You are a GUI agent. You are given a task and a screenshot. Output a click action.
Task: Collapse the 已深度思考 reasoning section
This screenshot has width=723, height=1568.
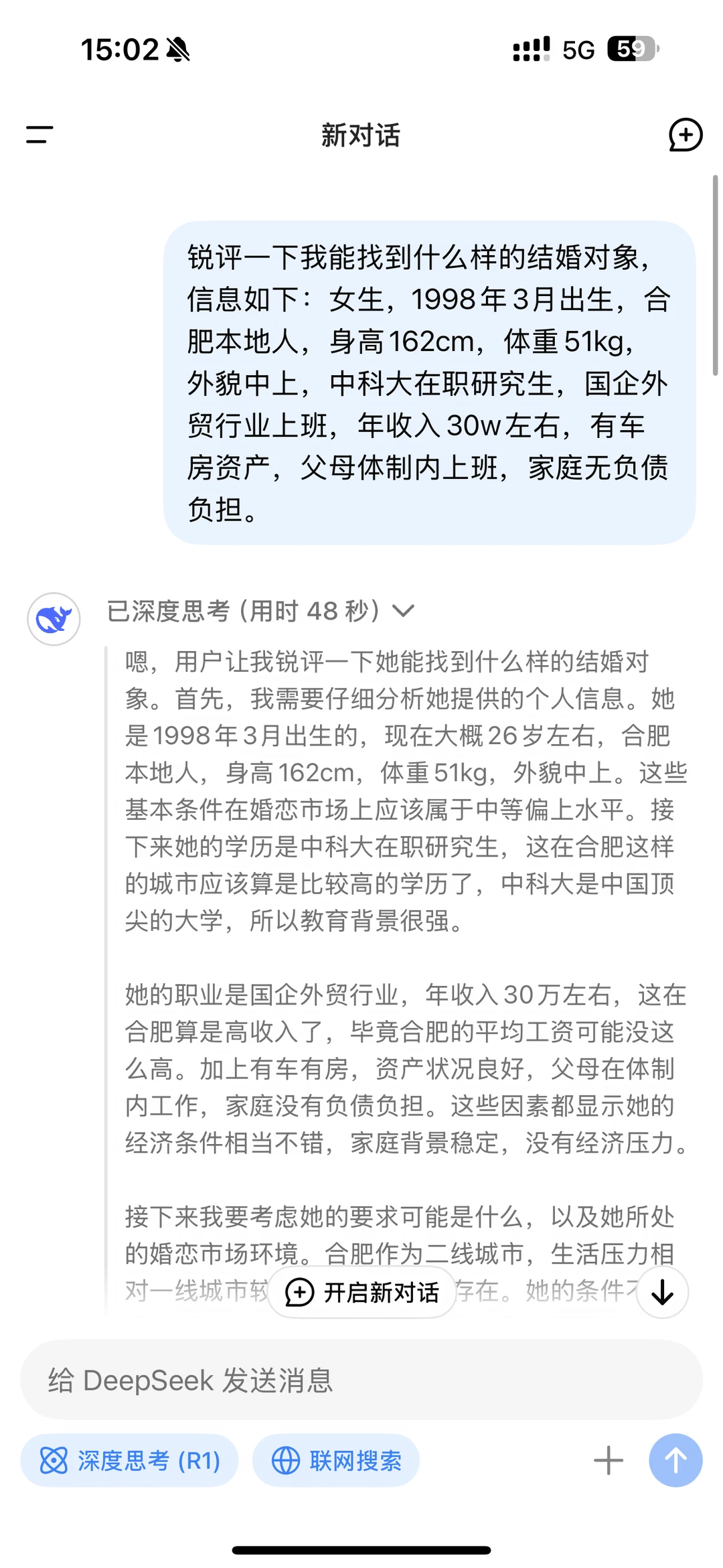tap(261, 611)
